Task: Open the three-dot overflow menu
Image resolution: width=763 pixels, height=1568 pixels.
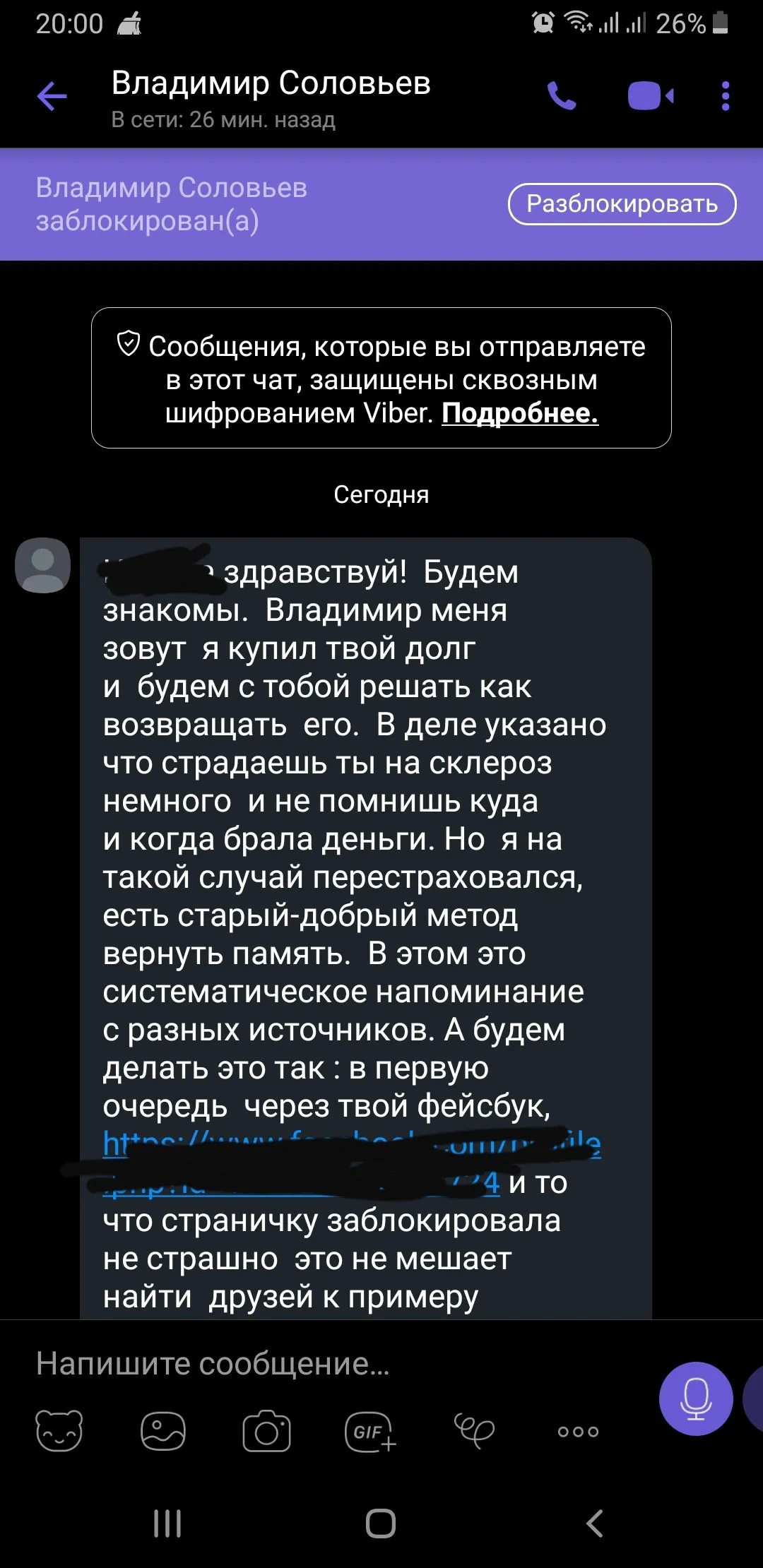Action: tap(725, 96)
